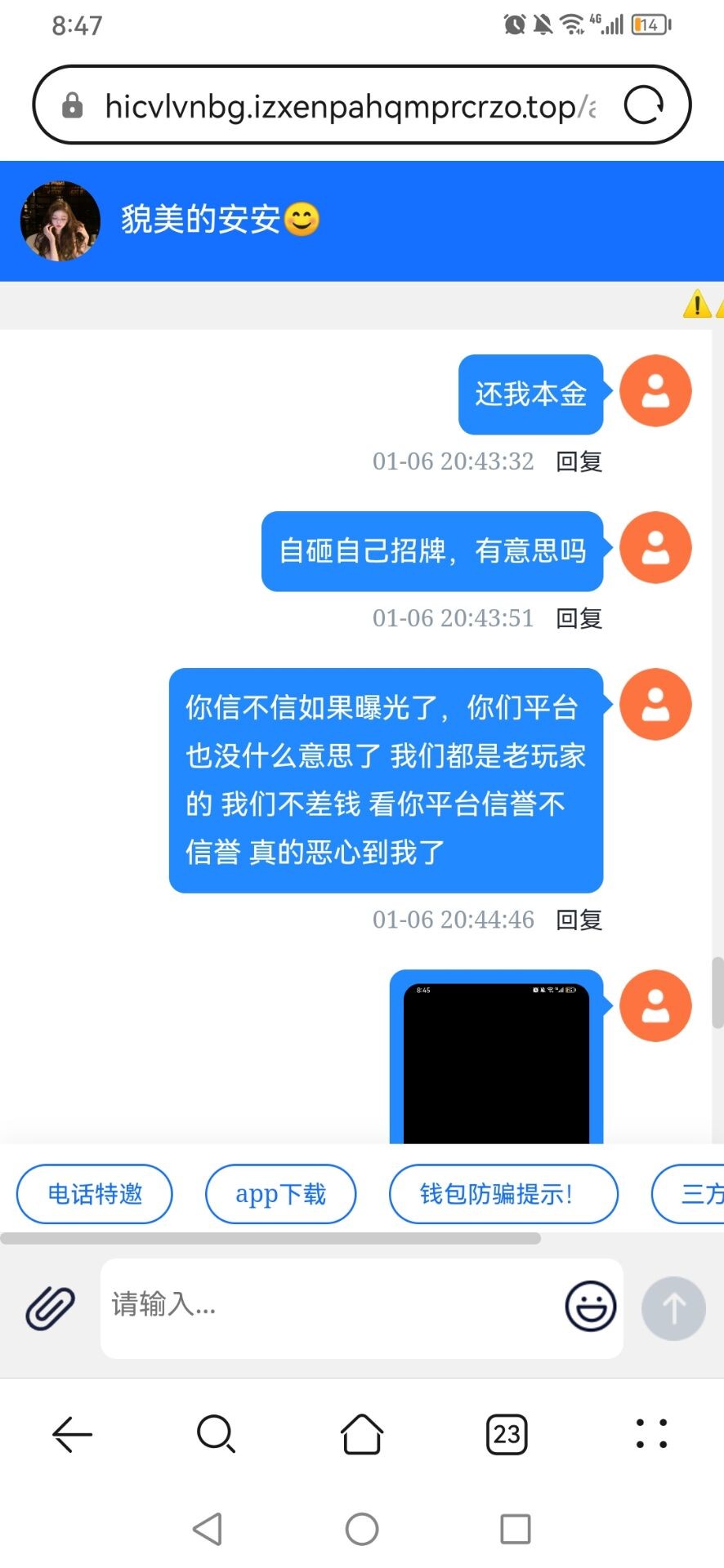The width and height of the screenshot is (724, 1568).
Task: Open the browser search
Action: coord(217,1434)
